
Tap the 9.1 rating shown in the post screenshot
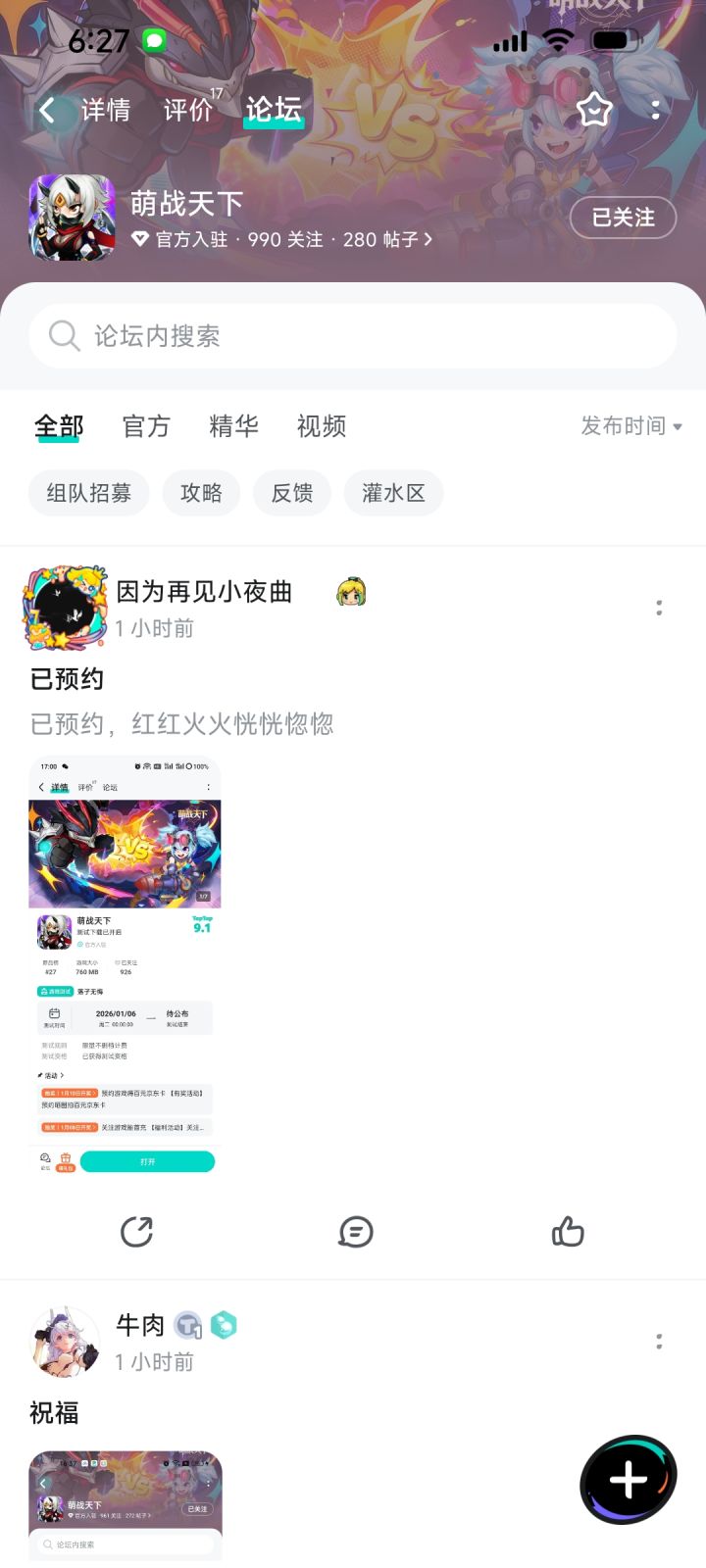point(199,926)
